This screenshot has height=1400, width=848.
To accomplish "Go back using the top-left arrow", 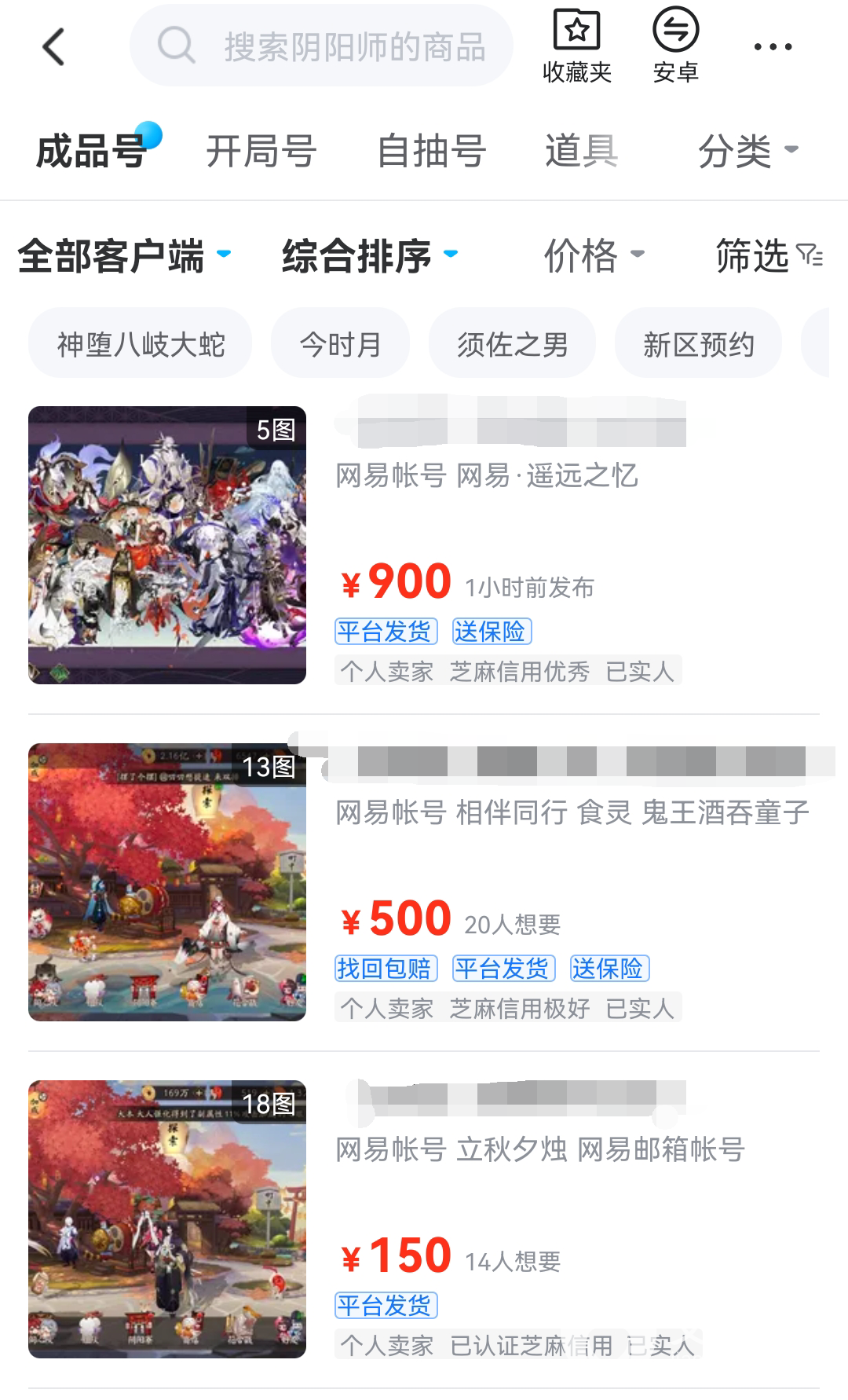I will [53, 47].
